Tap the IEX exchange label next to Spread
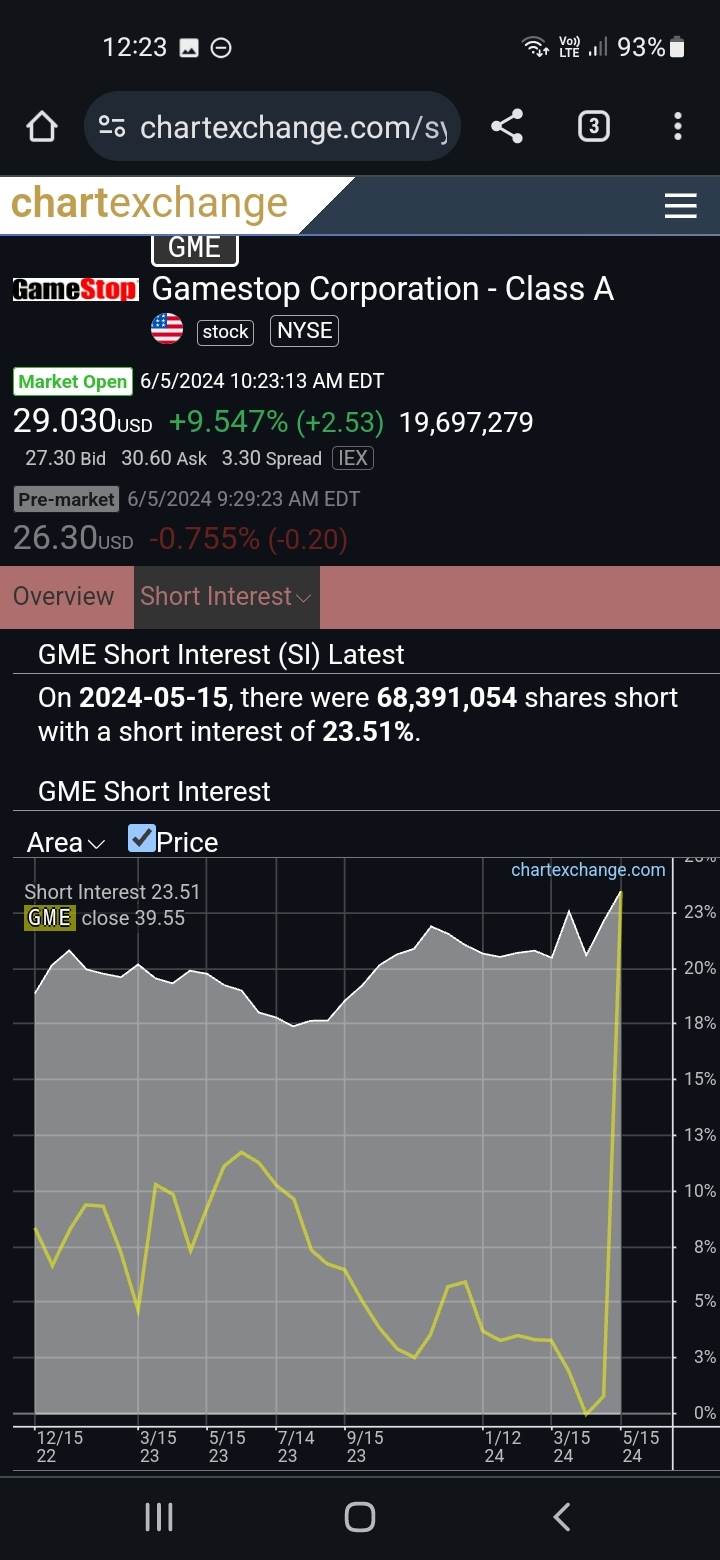This screenshot has height=1560, width=720. (x=351, y=458)
